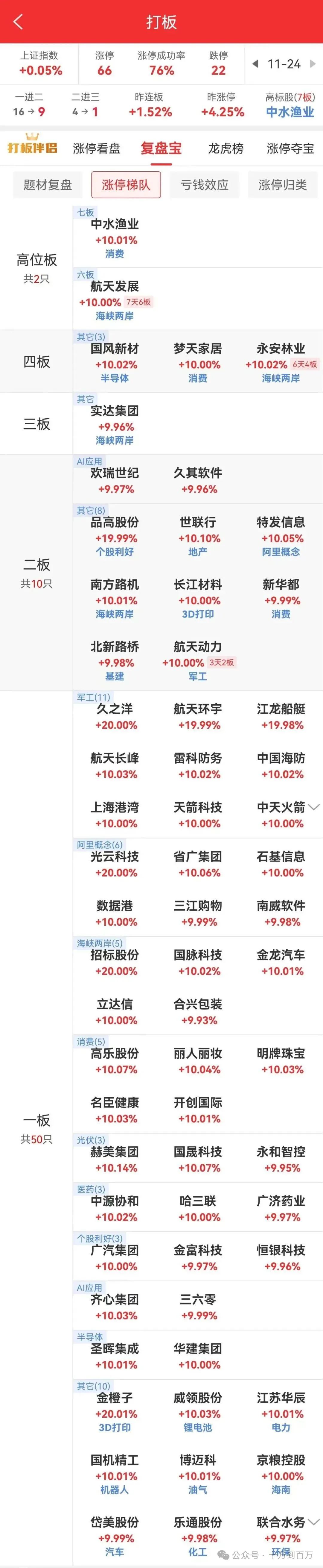Open the 实达集团 stock in the three-board row
323x1568 pixels.
(x=114, y=411)
